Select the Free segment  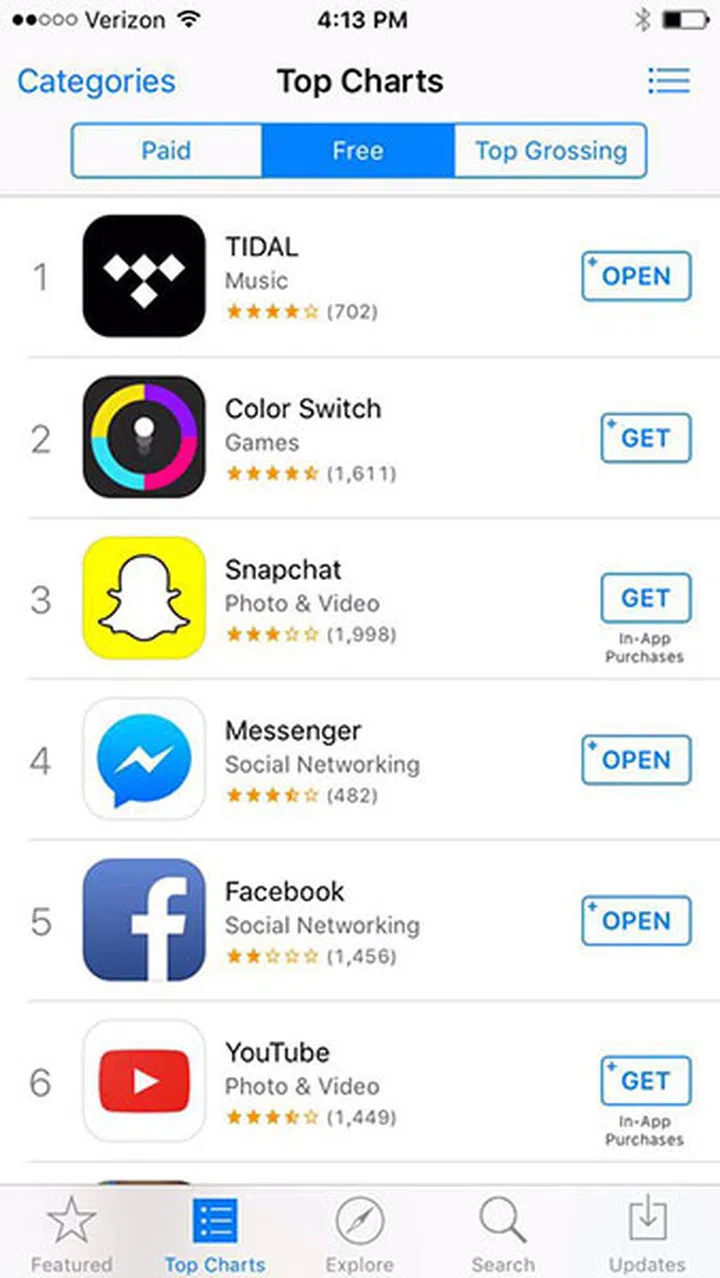click(358, 151)
